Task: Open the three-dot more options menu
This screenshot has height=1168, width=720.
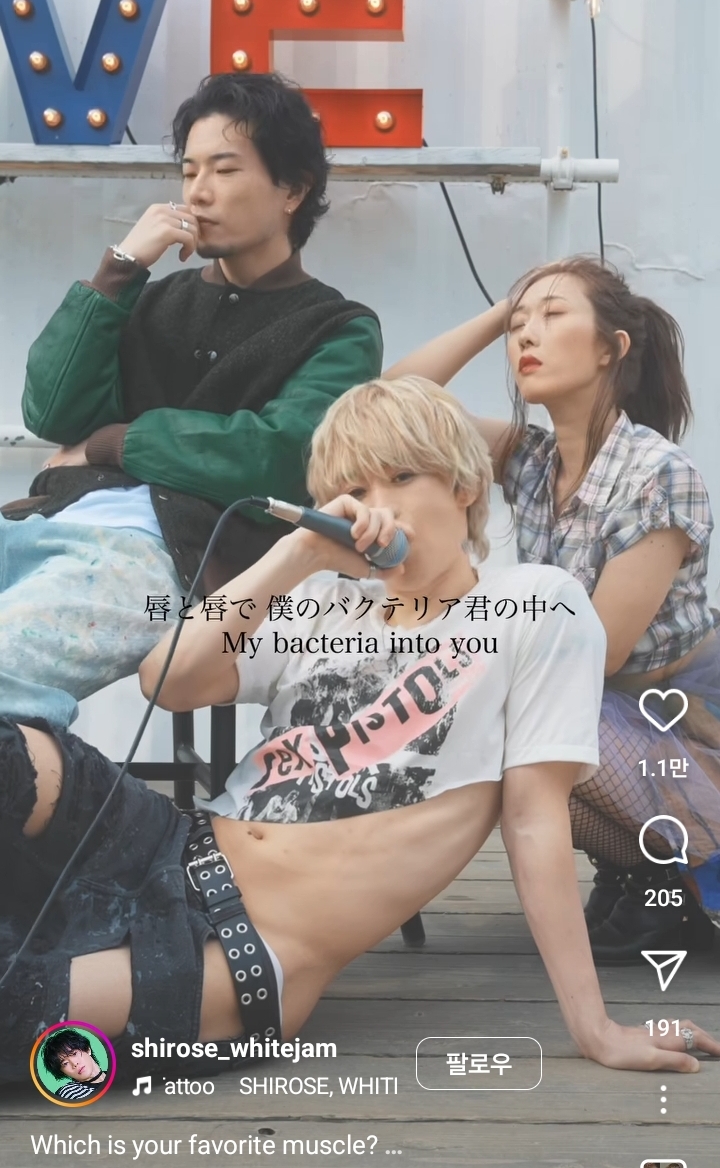Action: point(663,1100)
